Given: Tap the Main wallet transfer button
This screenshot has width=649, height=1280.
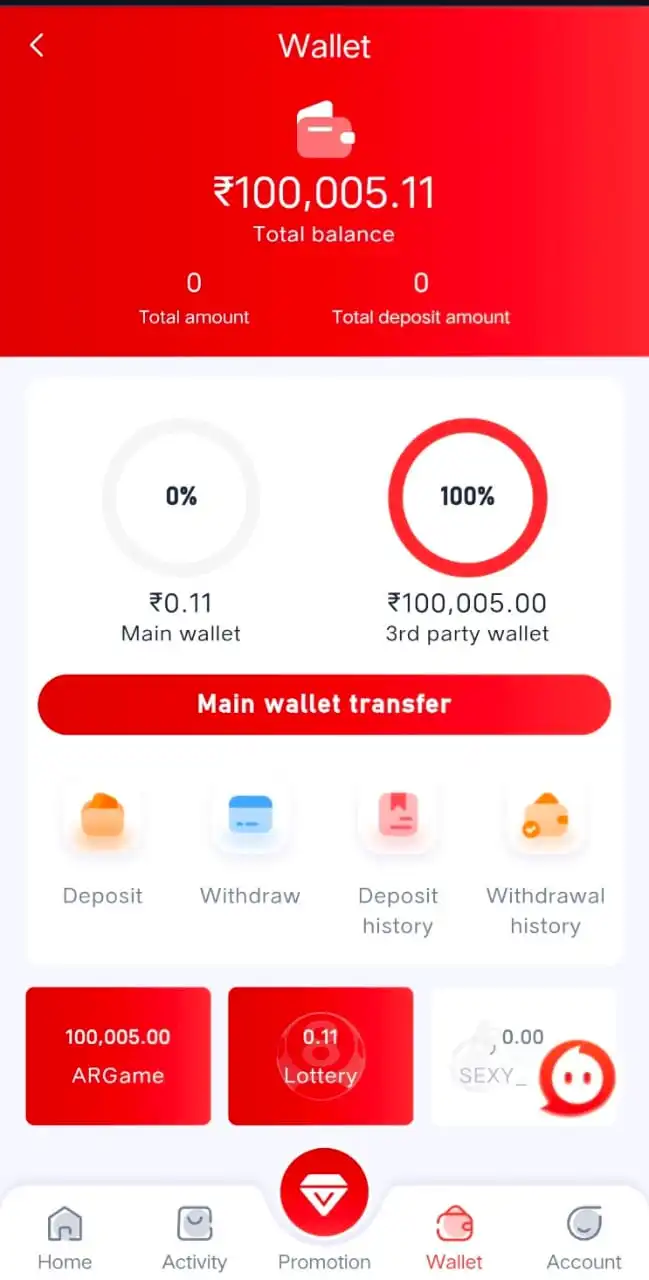Looking at the screenshot, I should point(324,704).
